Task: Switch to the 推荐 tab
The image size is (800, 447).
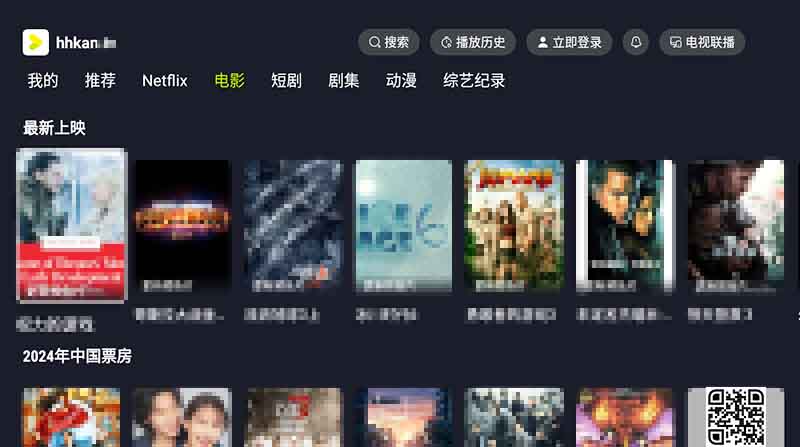Action: click(x=100, y=81)
